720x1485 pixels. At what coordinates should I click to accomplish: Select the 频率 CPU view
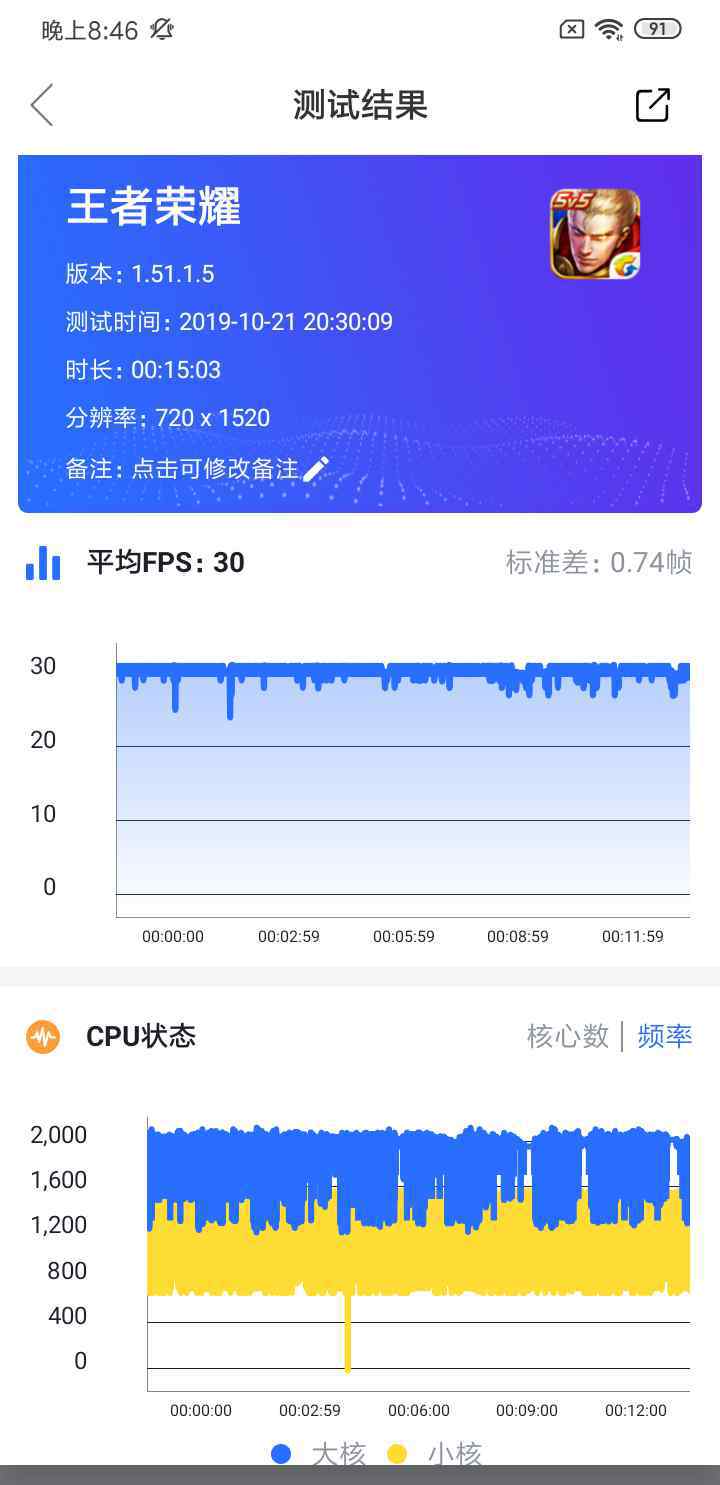click(x=665, y=1036)
